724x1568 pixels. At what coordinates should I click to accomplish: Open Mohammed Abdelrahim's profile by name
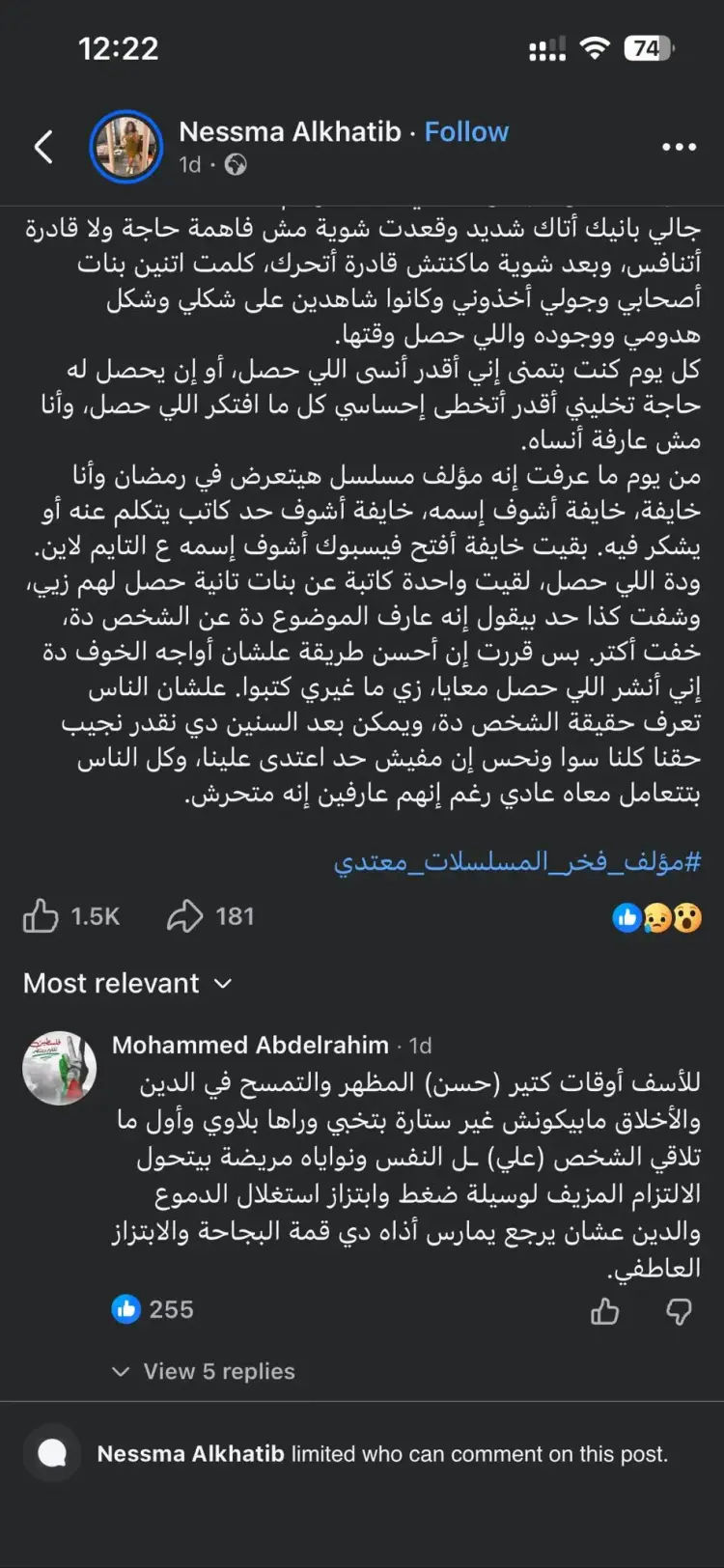click(250, 1045)
